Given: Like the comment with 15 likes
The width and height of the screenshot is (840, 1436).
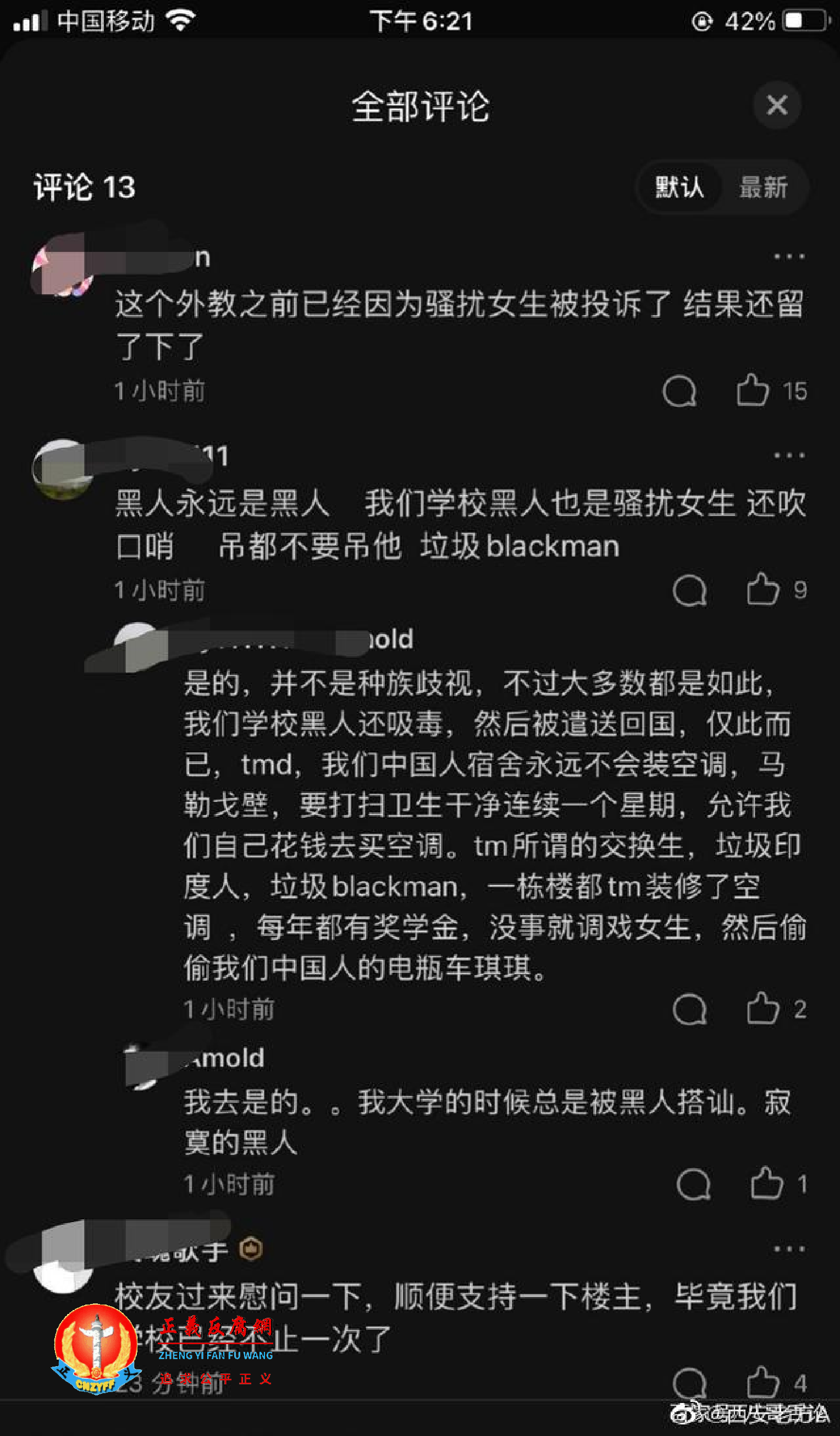Looking at the screenshot, I should [x=753, y=391].
